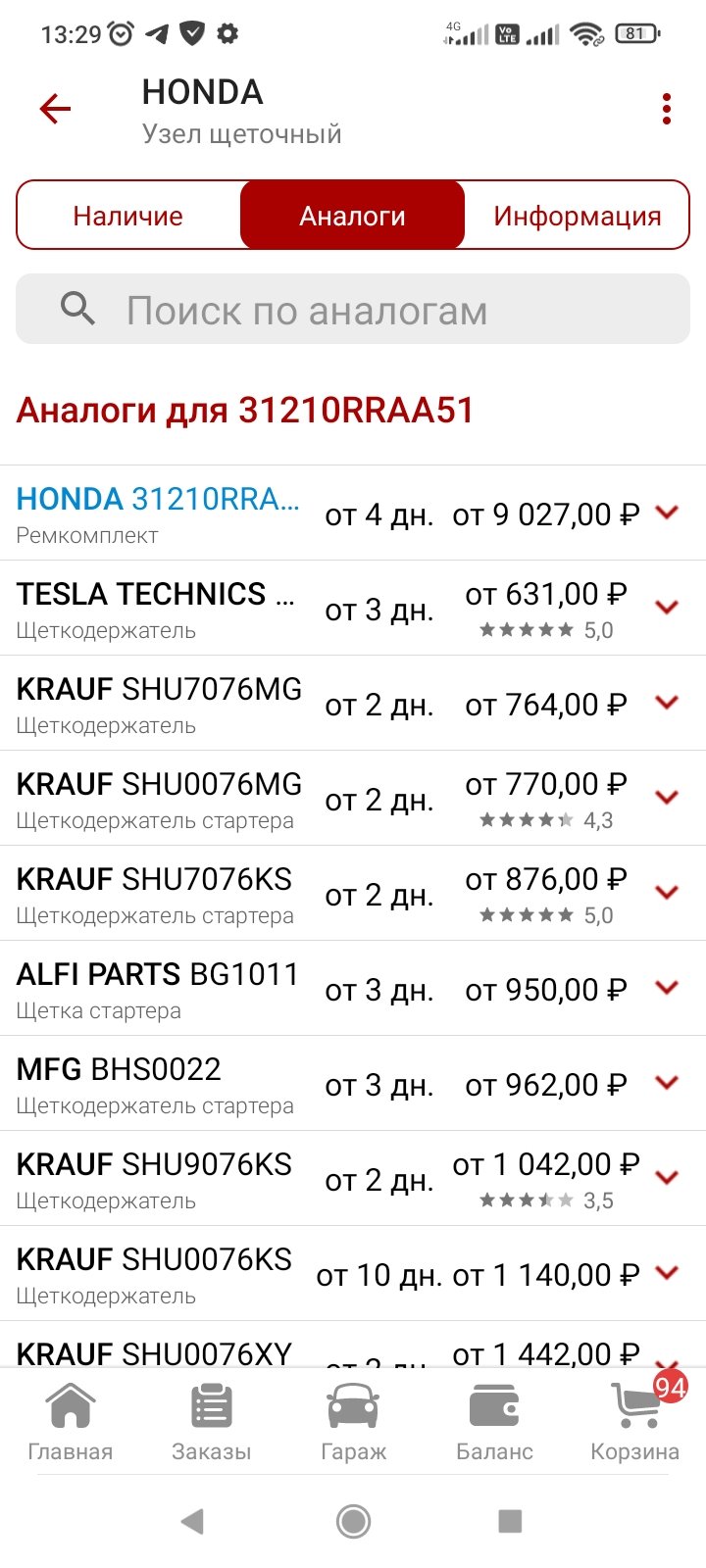Expand the KRAUF SHU9076KS chevron
The width and height of the screenshot is (706, 1568).
[x=667, y=1178]
